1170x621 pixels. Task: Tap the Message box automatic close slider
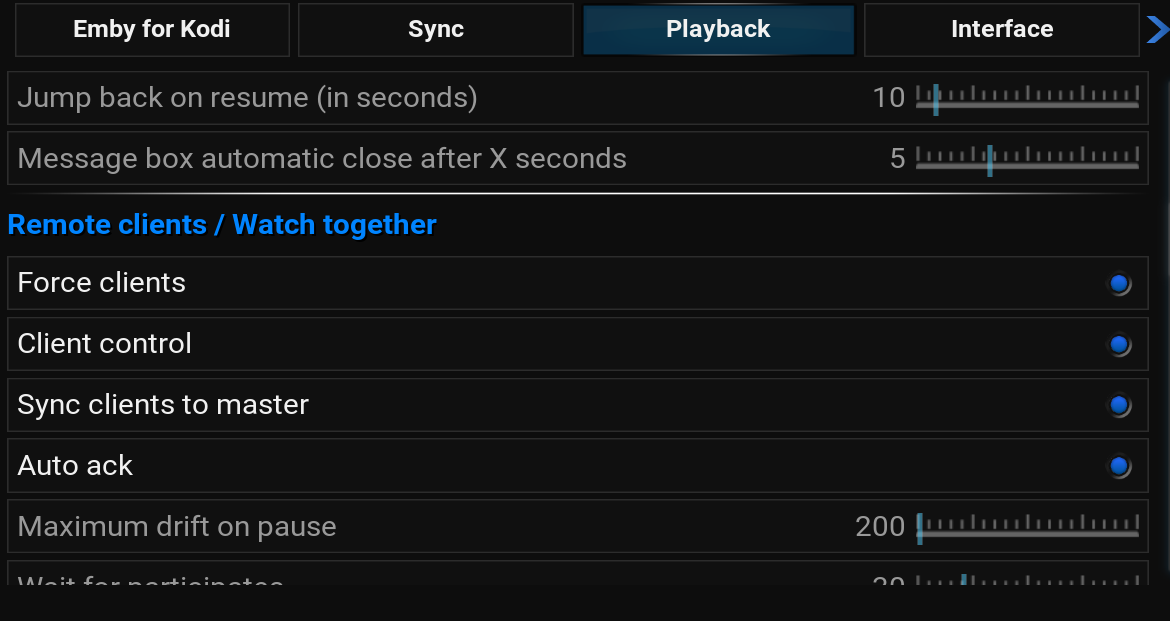pyautogui.click(x=1027, y=160)
